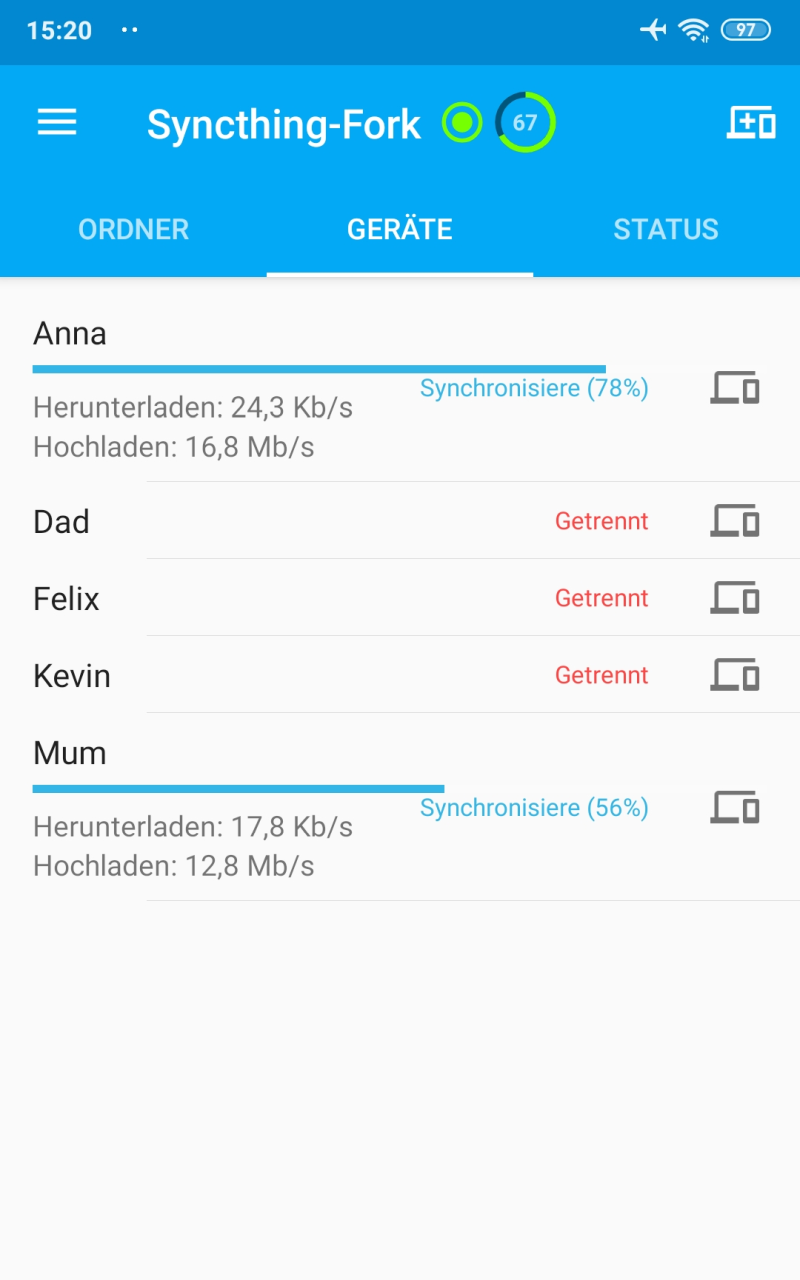800x1280 pixels.
Task: Open the hamburger navigation drawer
Action: pyautogui.click(x=57, y=123)
